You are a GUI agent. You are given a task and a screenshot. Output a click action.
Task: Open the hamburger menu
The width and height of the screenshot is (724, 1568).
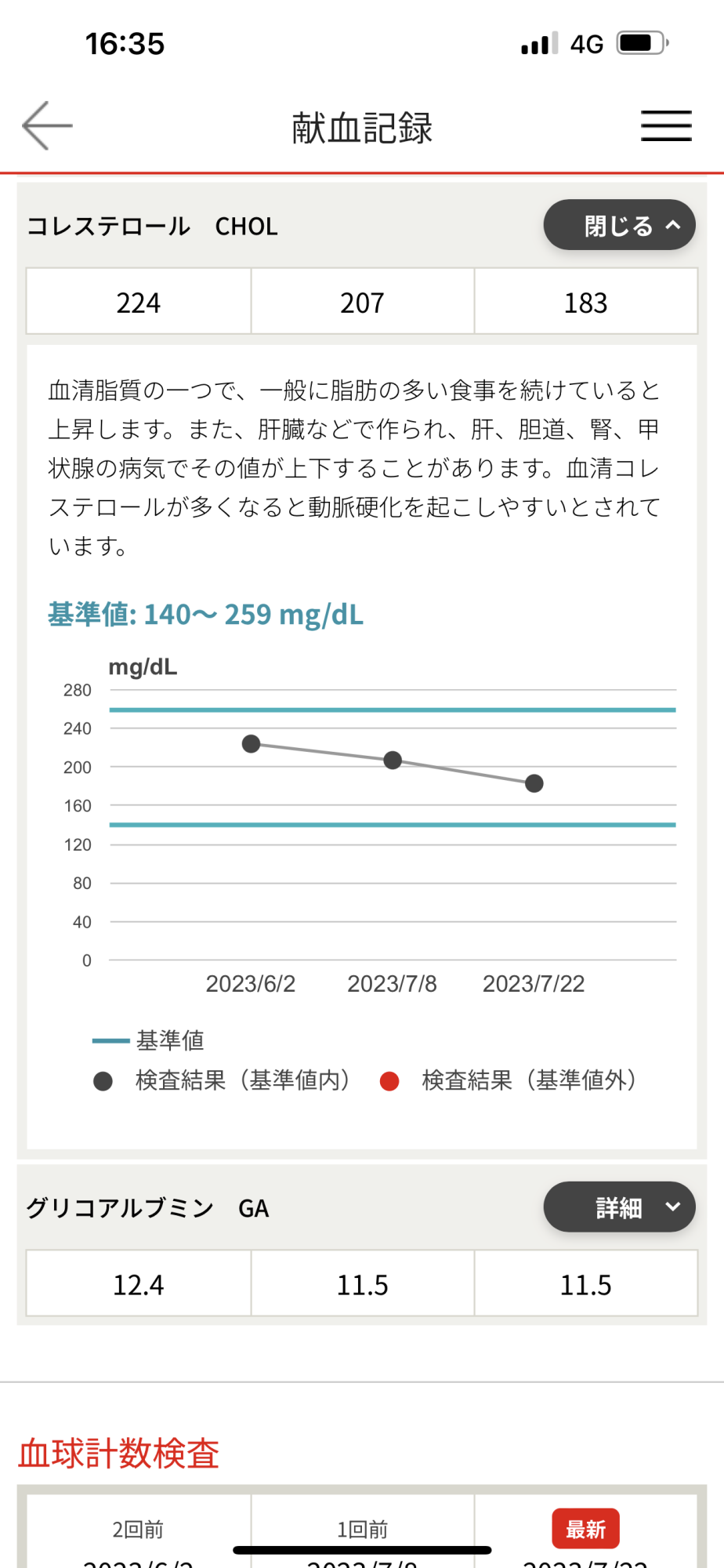tap(666, 125)
